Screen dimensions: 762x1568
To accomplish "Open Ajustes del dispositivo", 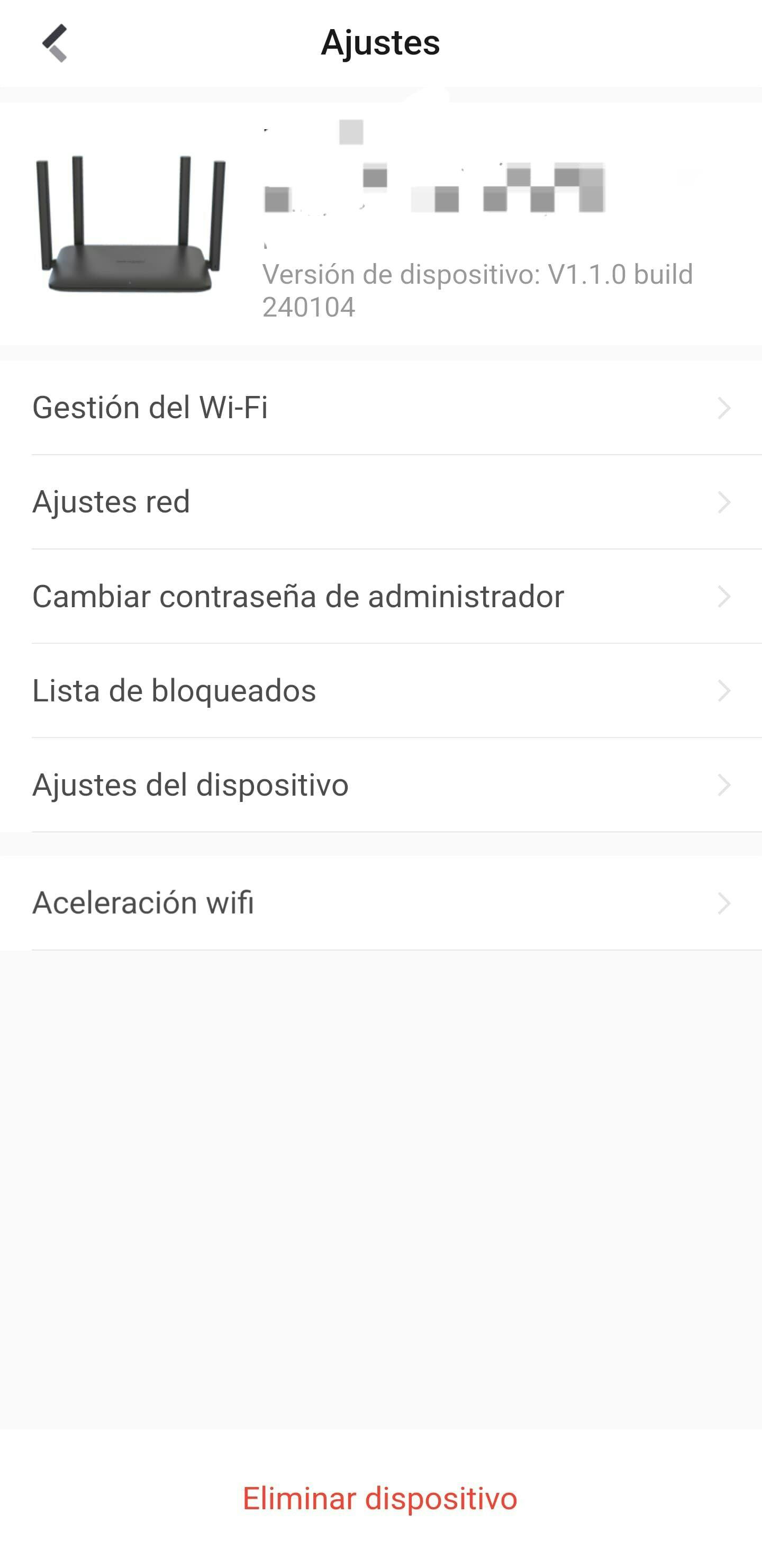I will click(381, 785).
